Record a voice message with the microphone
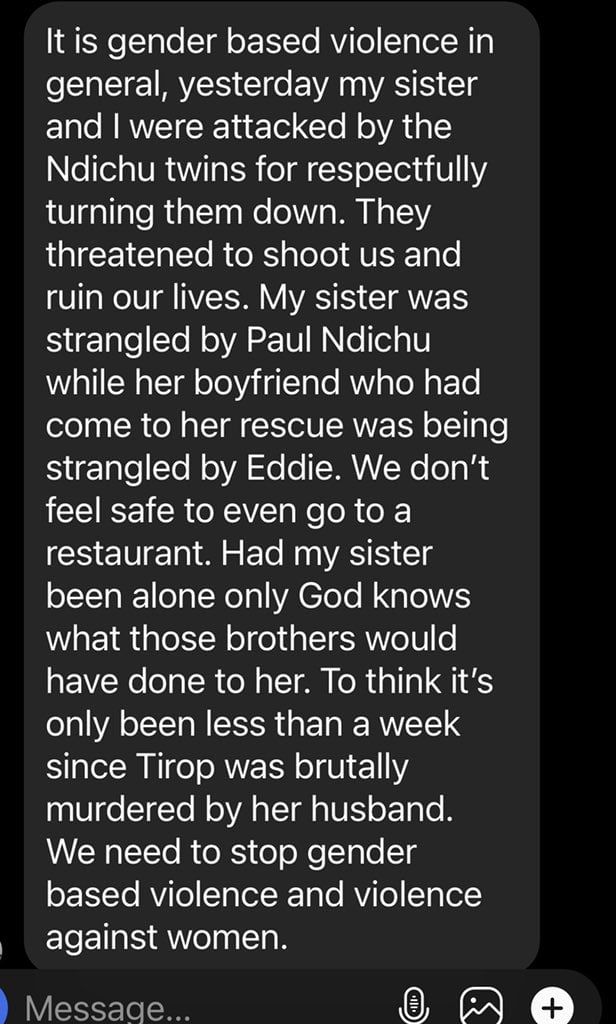 click(418, 1004)
